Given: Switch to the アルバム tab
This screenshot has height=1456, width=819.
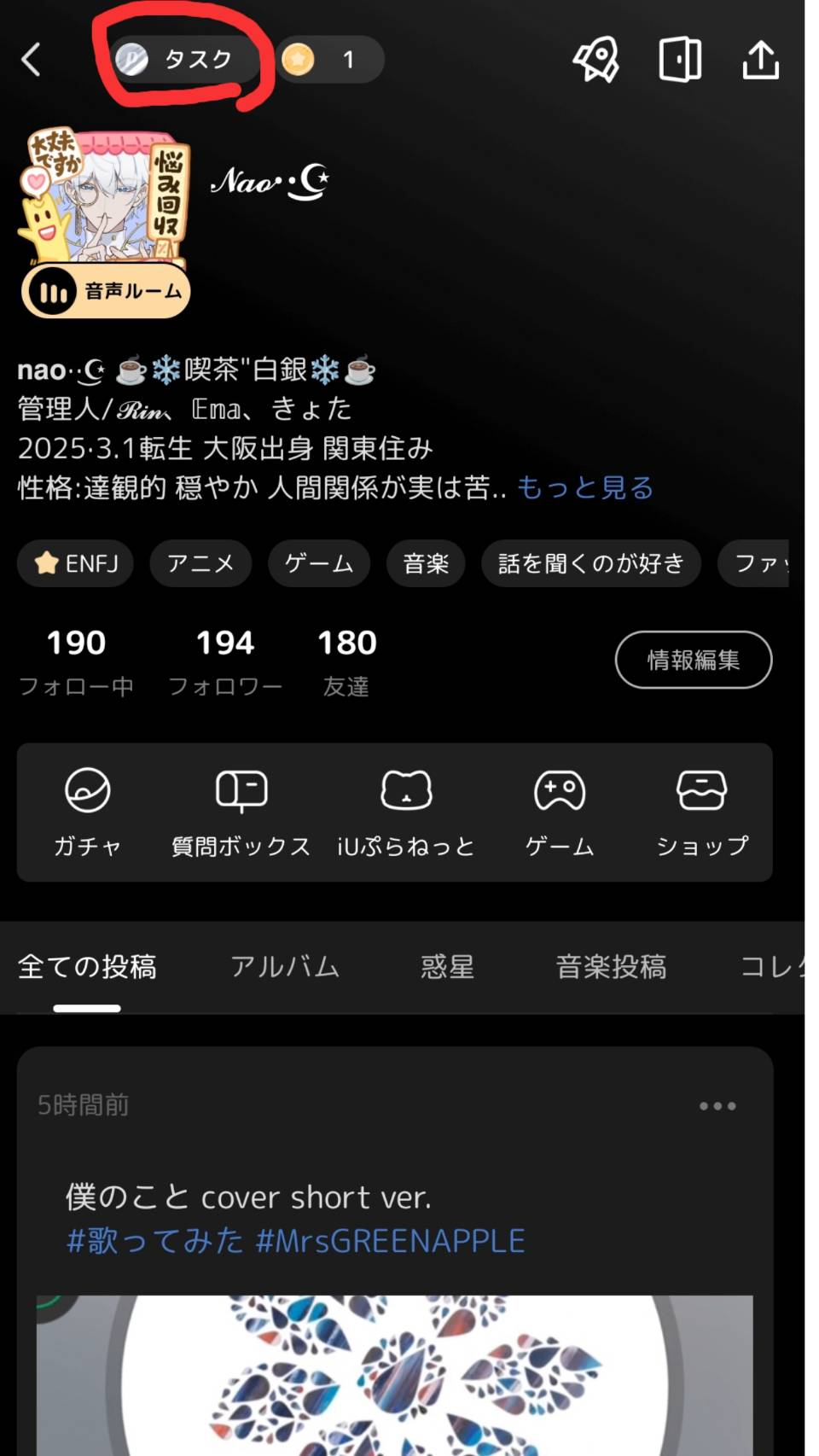Looking at the screenshot, I should (x=285, y=967).
